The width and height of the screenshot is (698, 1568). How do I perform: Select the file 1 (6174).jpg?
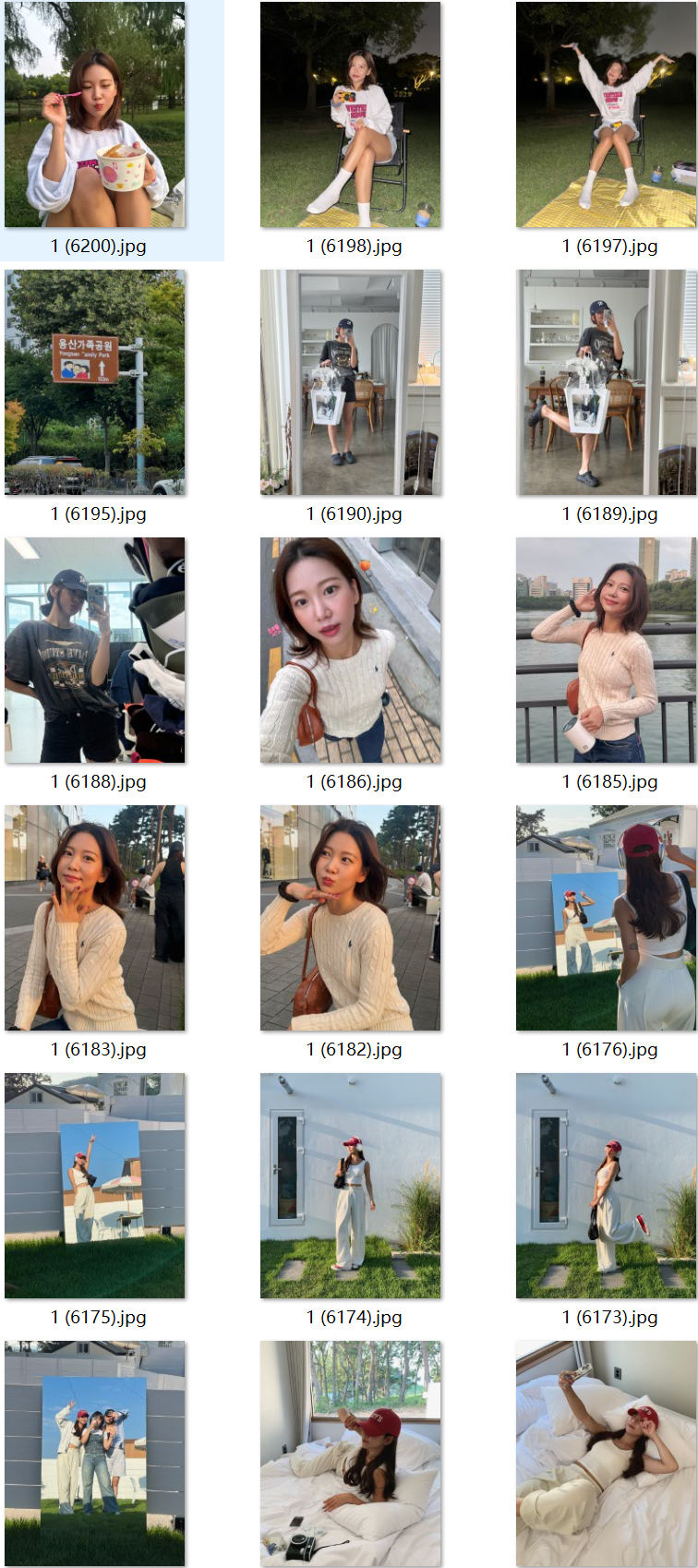[x=350, y=1186]
